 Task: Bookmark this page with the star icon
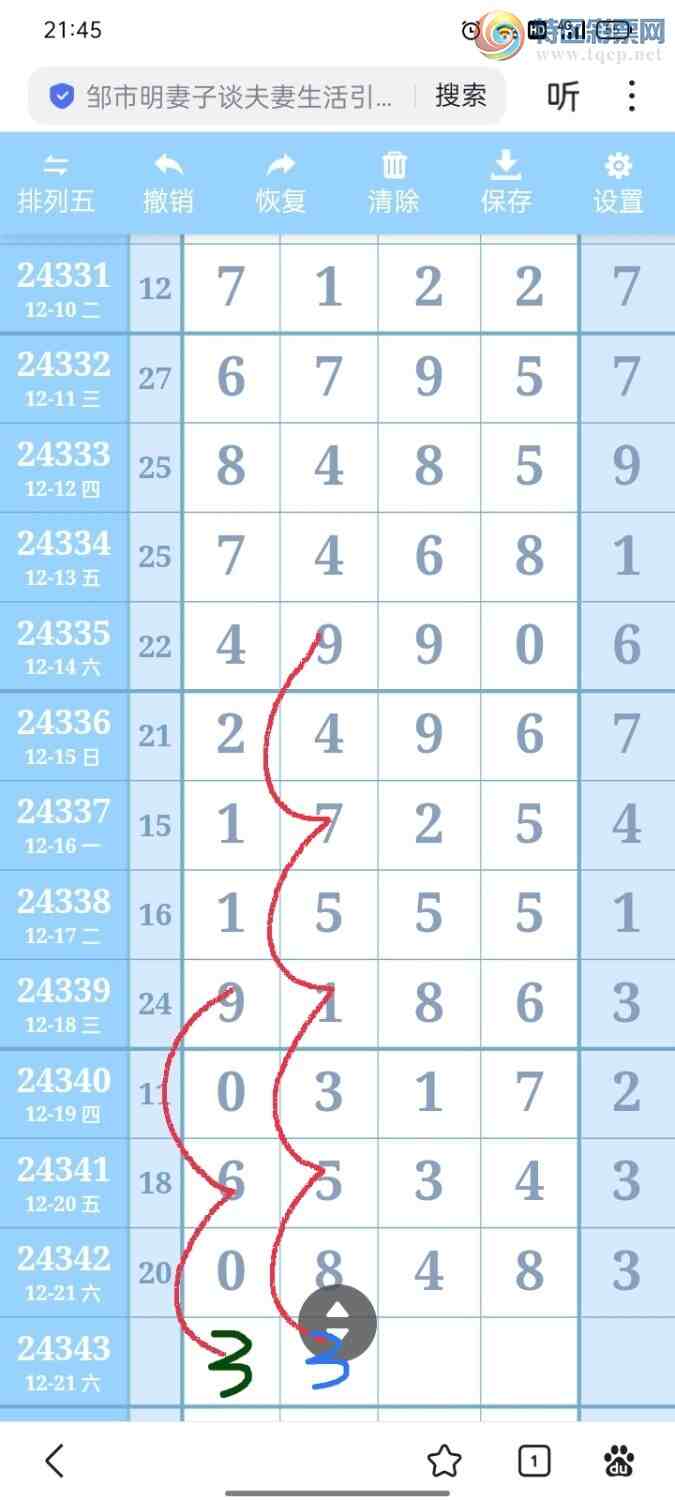coord(444,1461)
